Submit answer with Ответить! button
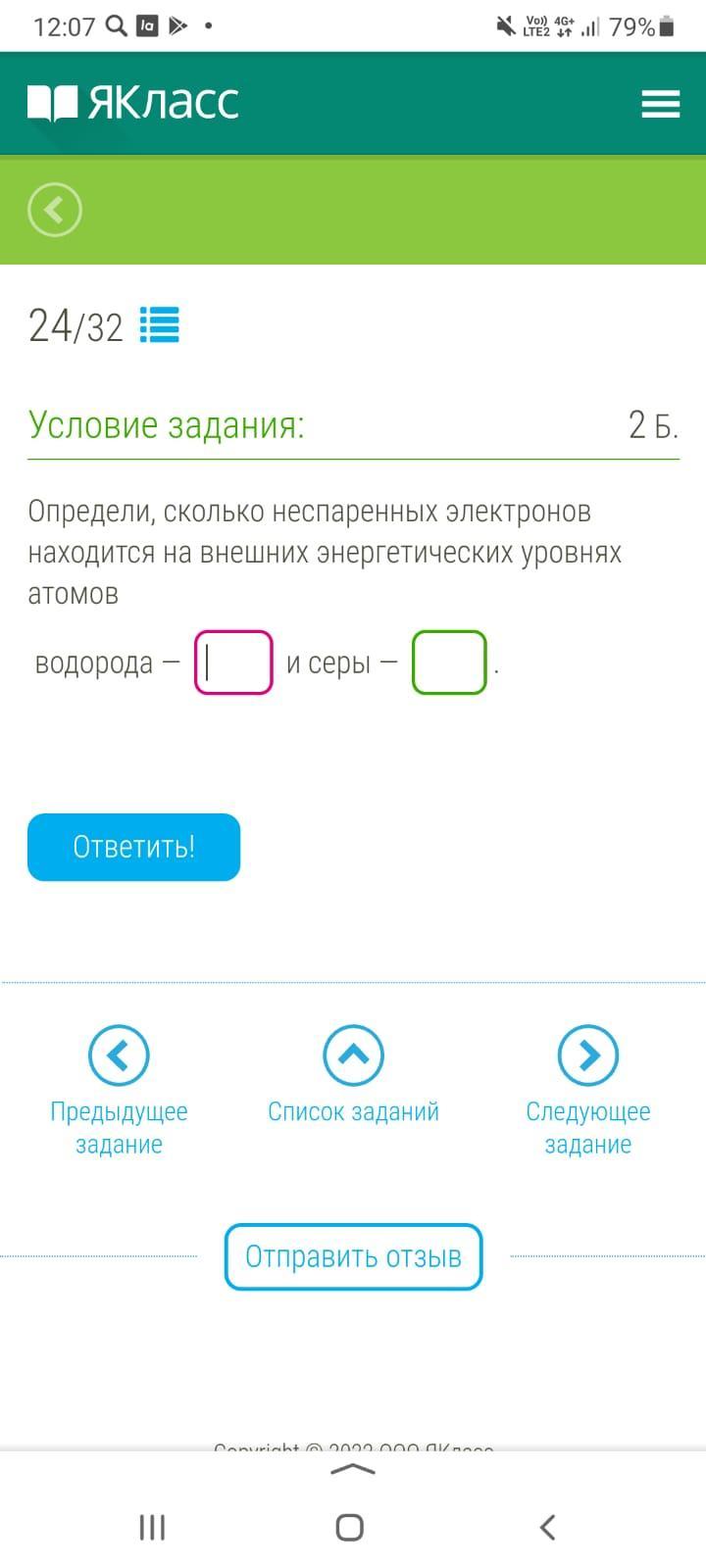Image resolution: width=706 pixels, height=1568 pixels. [x=133, y=847]
